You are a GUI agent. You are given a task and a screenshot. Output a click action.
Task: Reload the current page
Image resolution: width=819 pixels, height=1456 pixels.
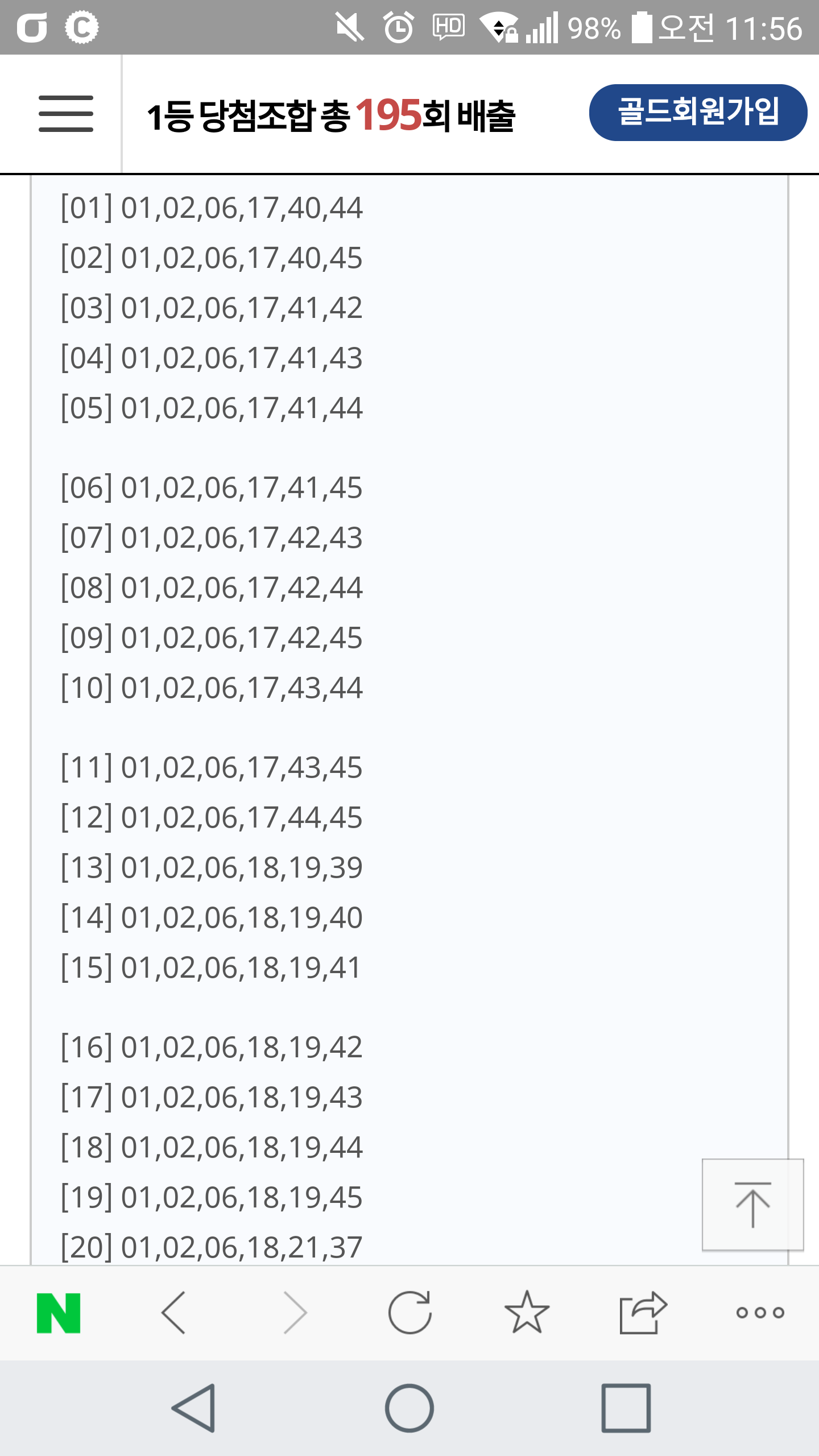click(x=410, y=1313)
